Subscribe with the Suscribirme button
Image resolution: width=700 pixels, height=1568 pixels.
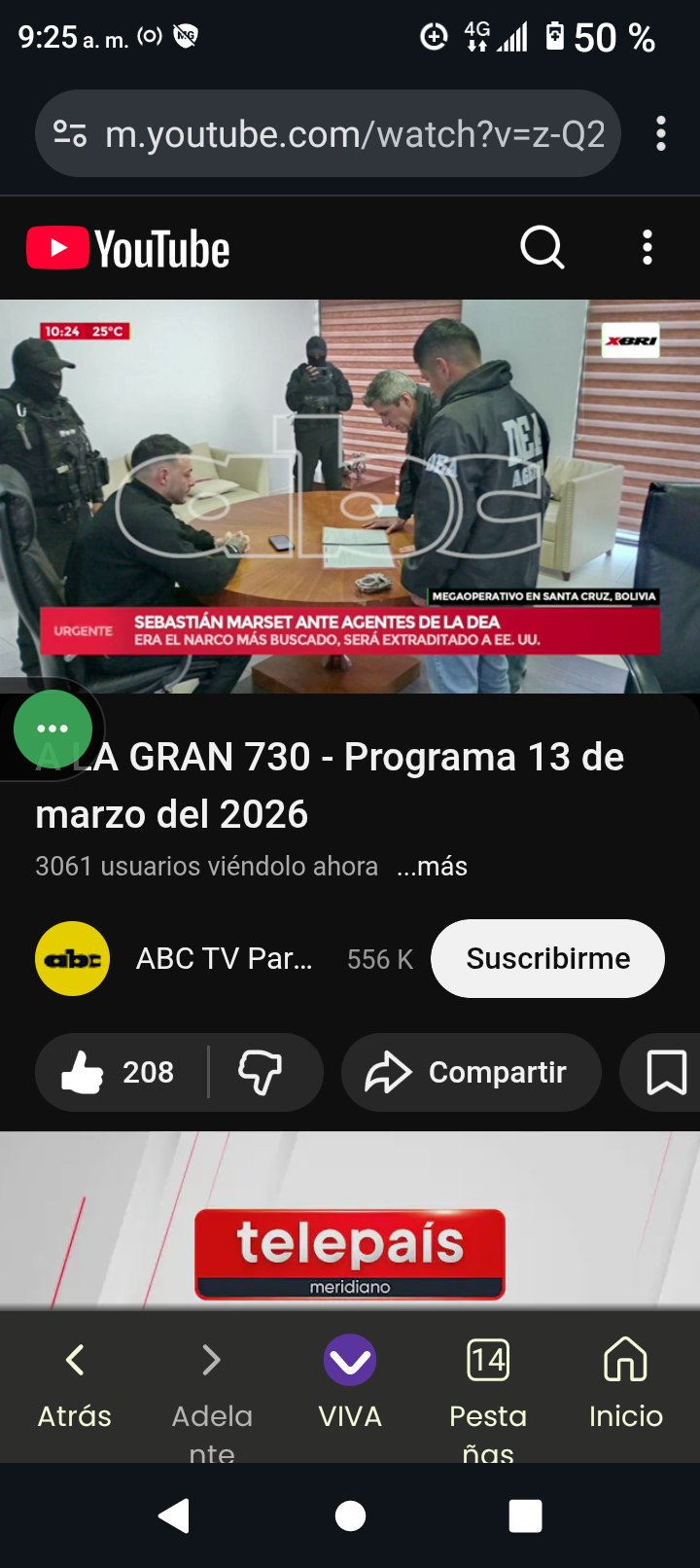pos(547,959)
